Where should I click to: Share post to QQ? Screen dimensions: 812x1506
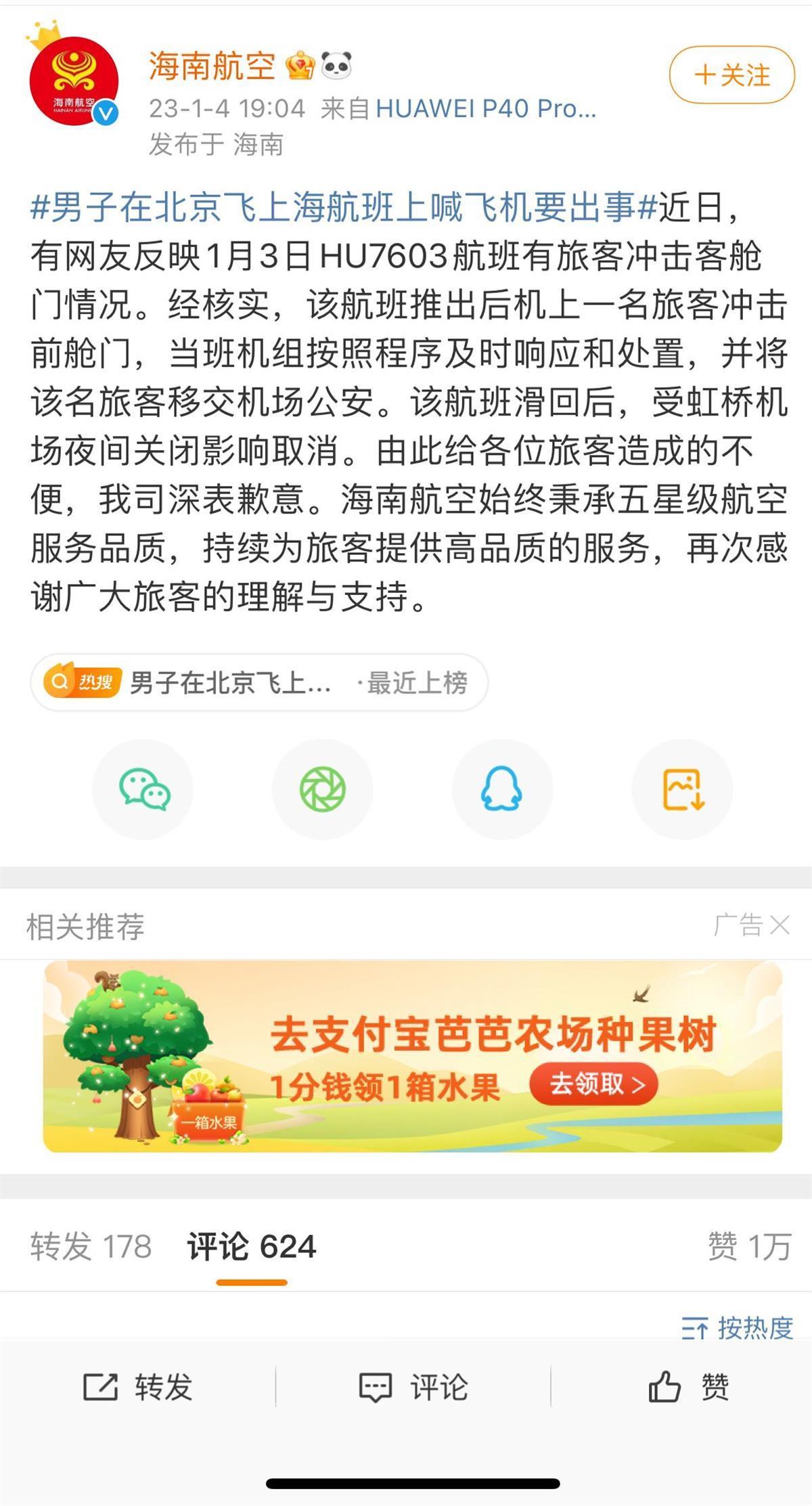[501, 789]
